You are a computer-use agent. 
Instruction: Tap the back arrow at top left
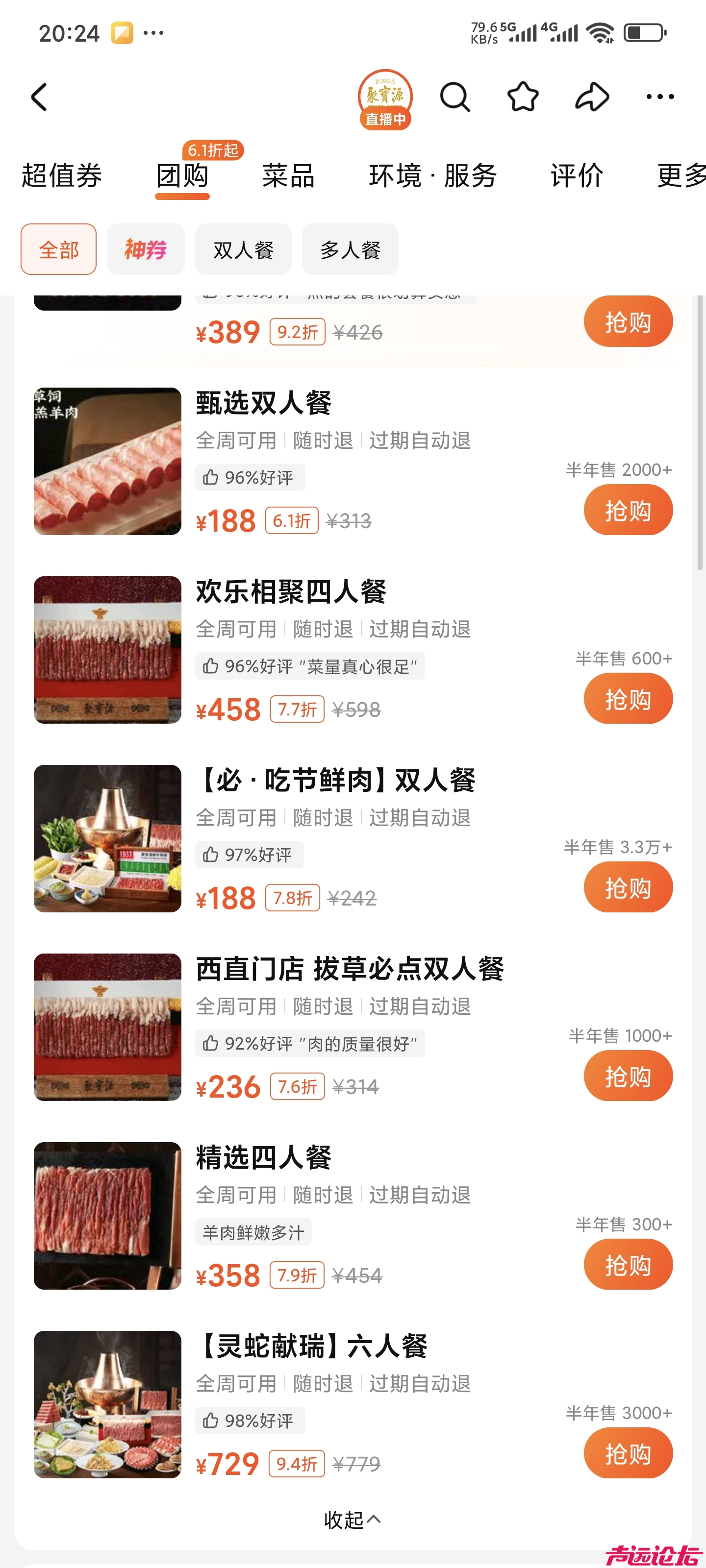click(38, 97)
